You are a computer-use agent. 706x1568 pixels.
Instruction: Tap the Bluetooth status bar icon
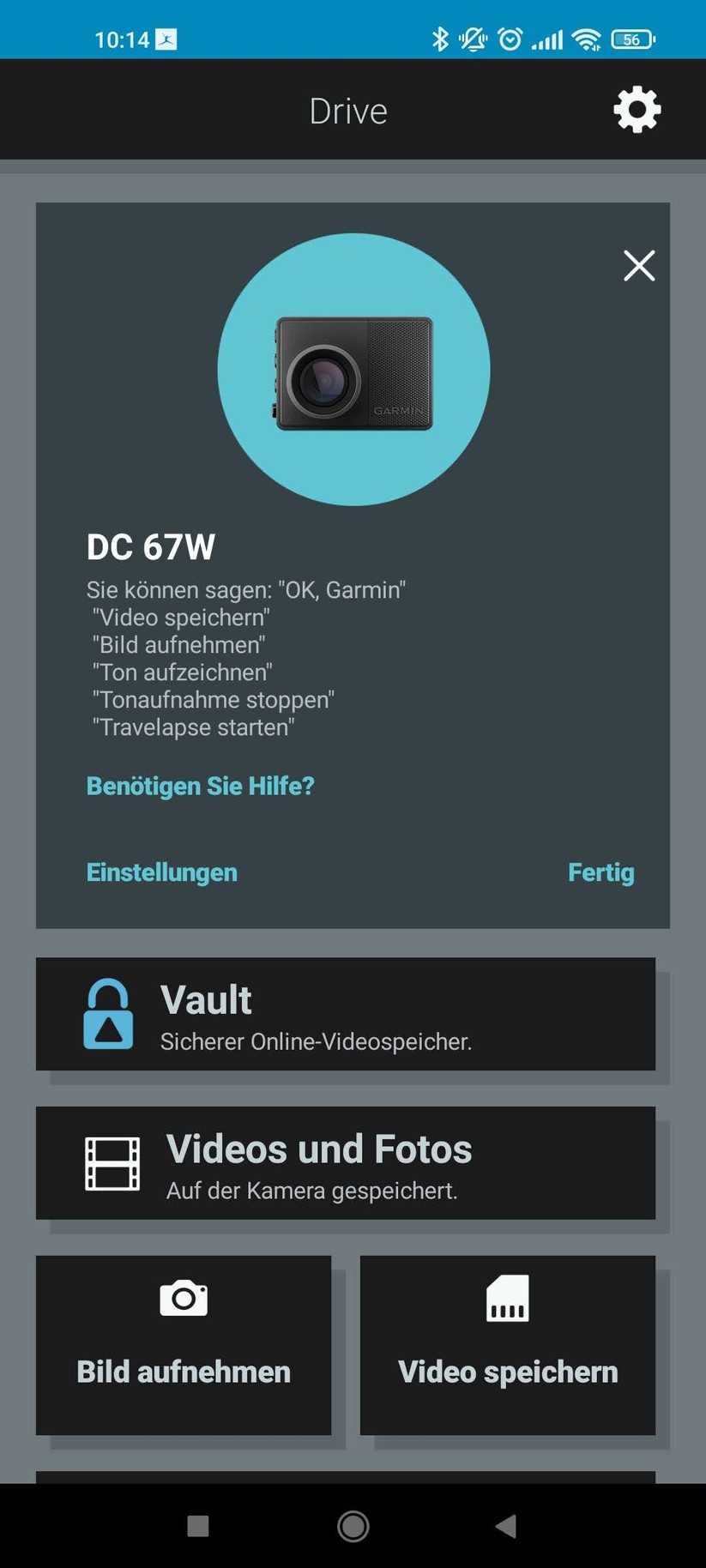tap(442, 38)
